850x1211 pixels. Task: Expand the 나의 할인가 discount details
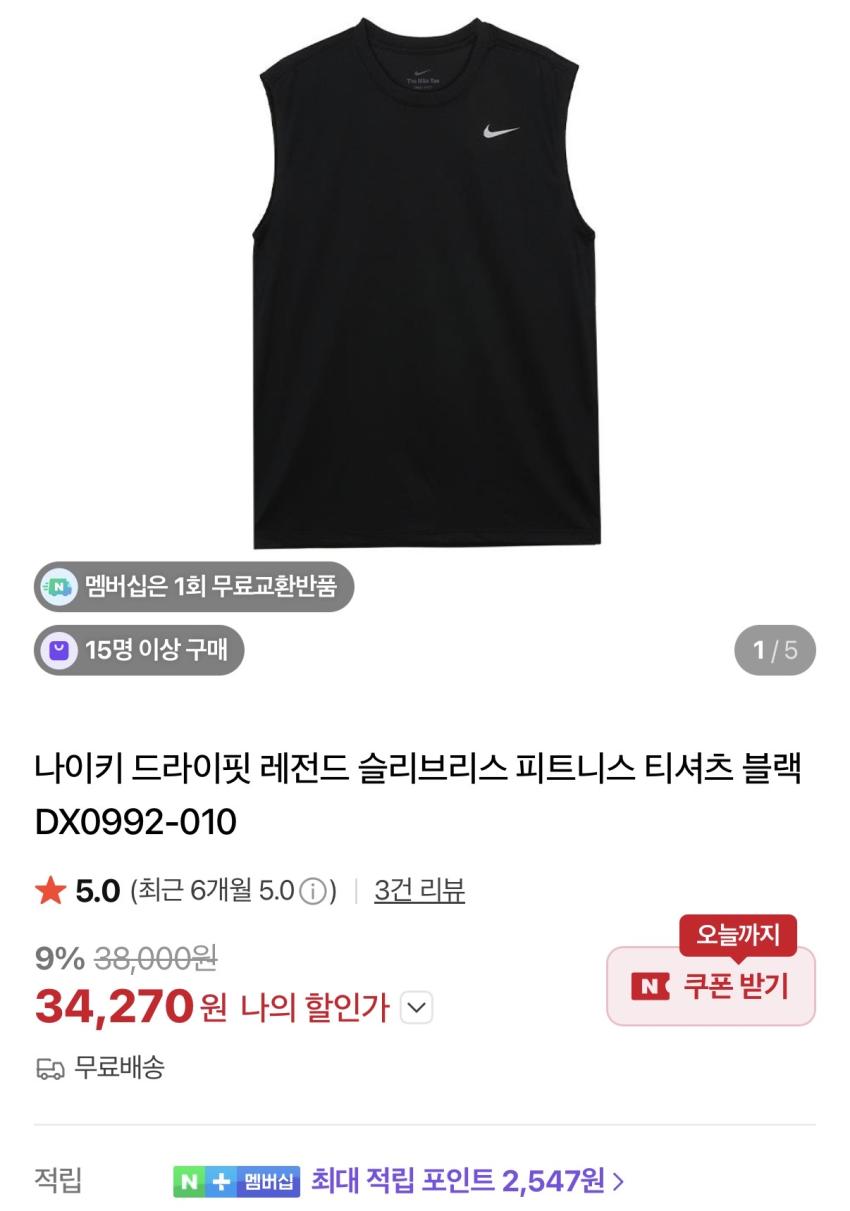click(417, 1008)
